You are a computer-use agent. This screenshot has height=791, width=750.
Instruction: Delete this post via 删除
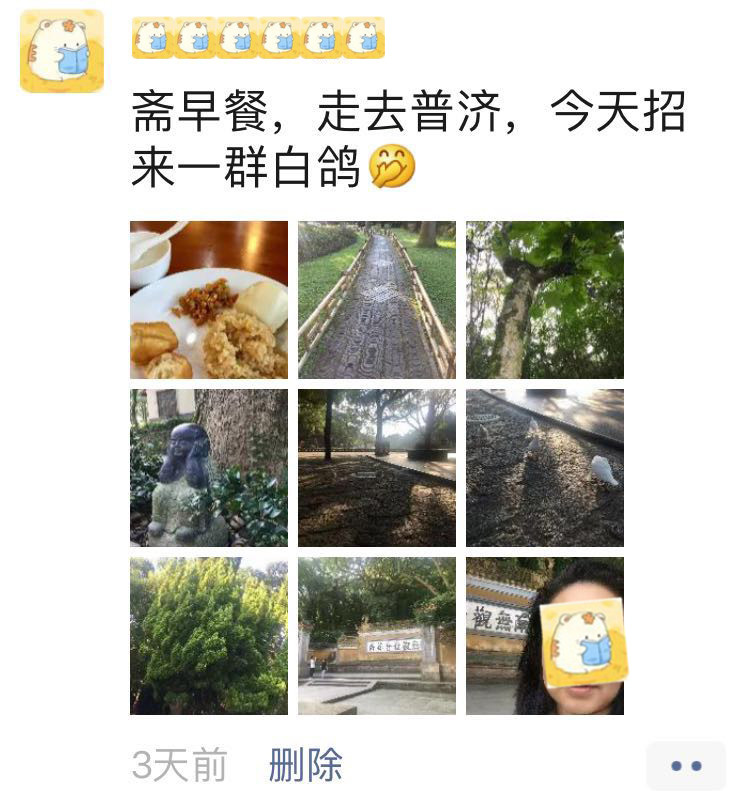305,766
